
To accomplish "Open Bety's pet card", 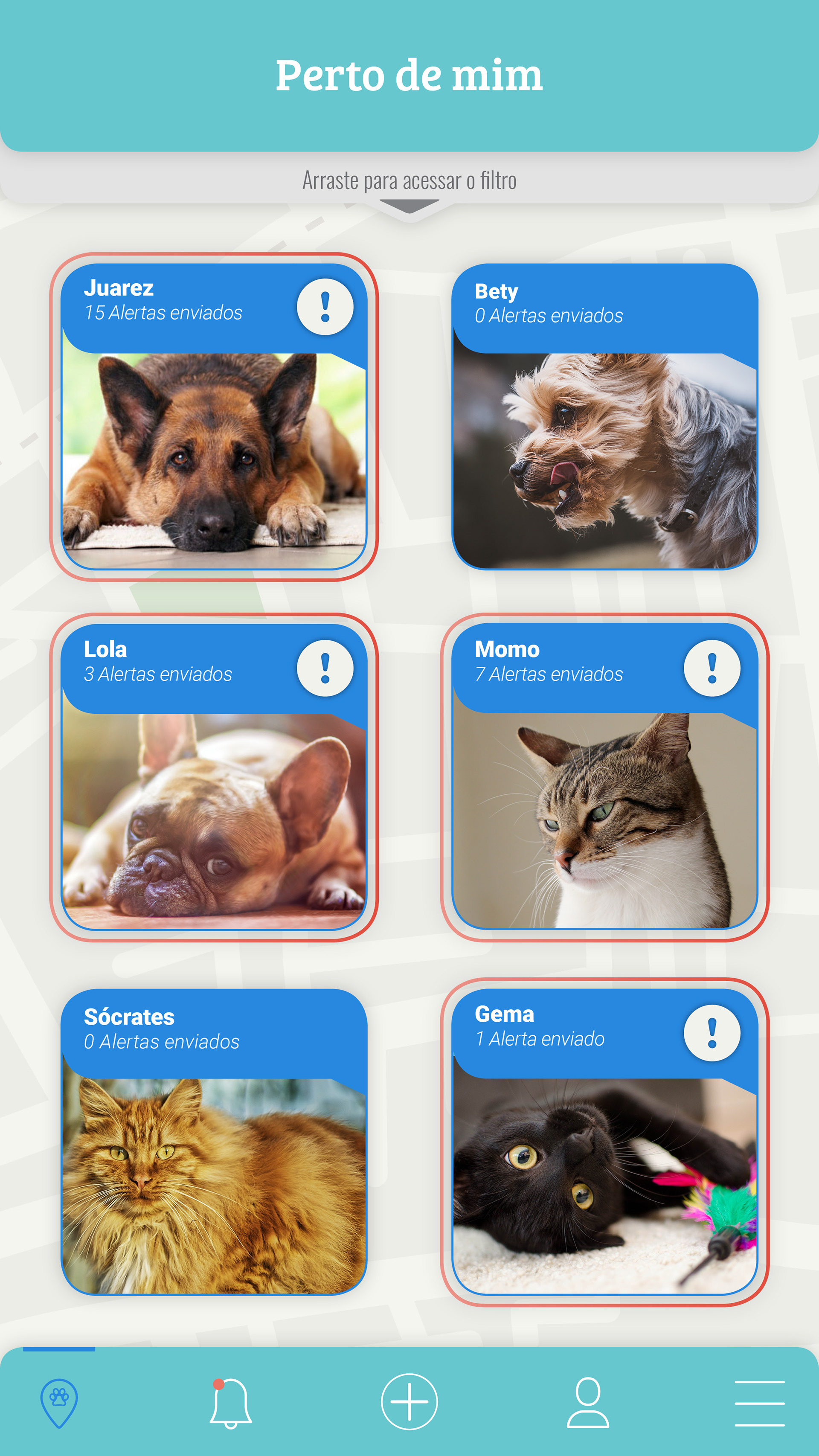I will 604,416.
